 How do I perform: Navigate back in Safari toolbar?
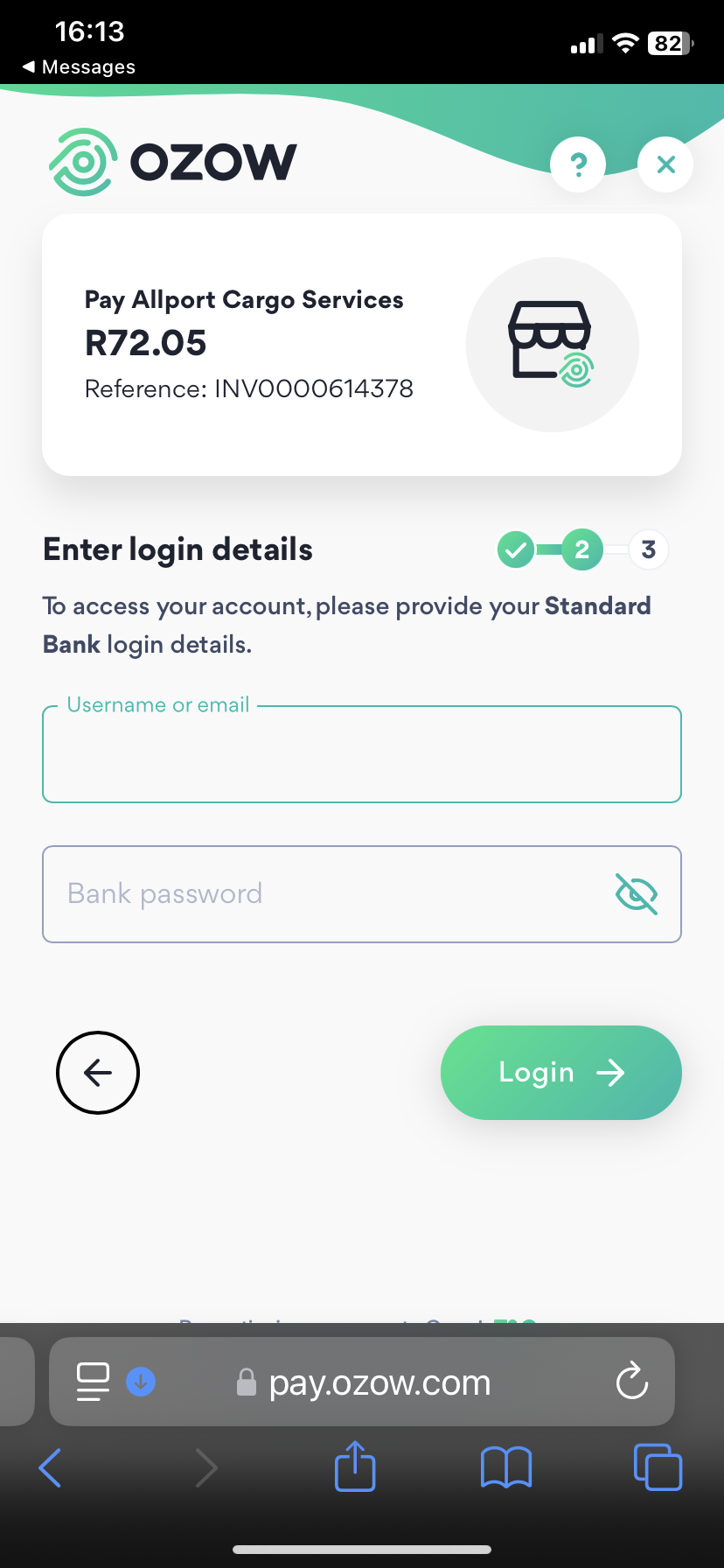(x=51, y=1467)
